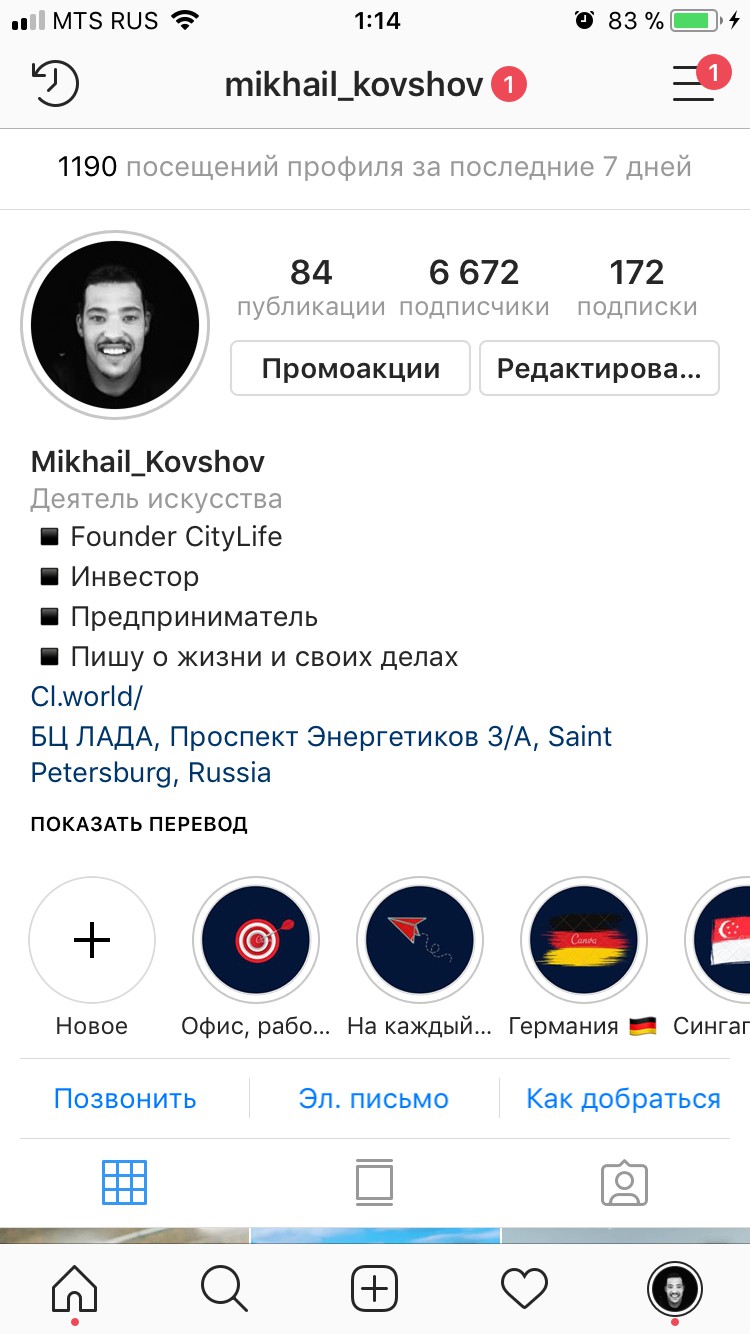750x1334 pixels.
Task: Tap the Промоакции button
Action: click(350, 369)
